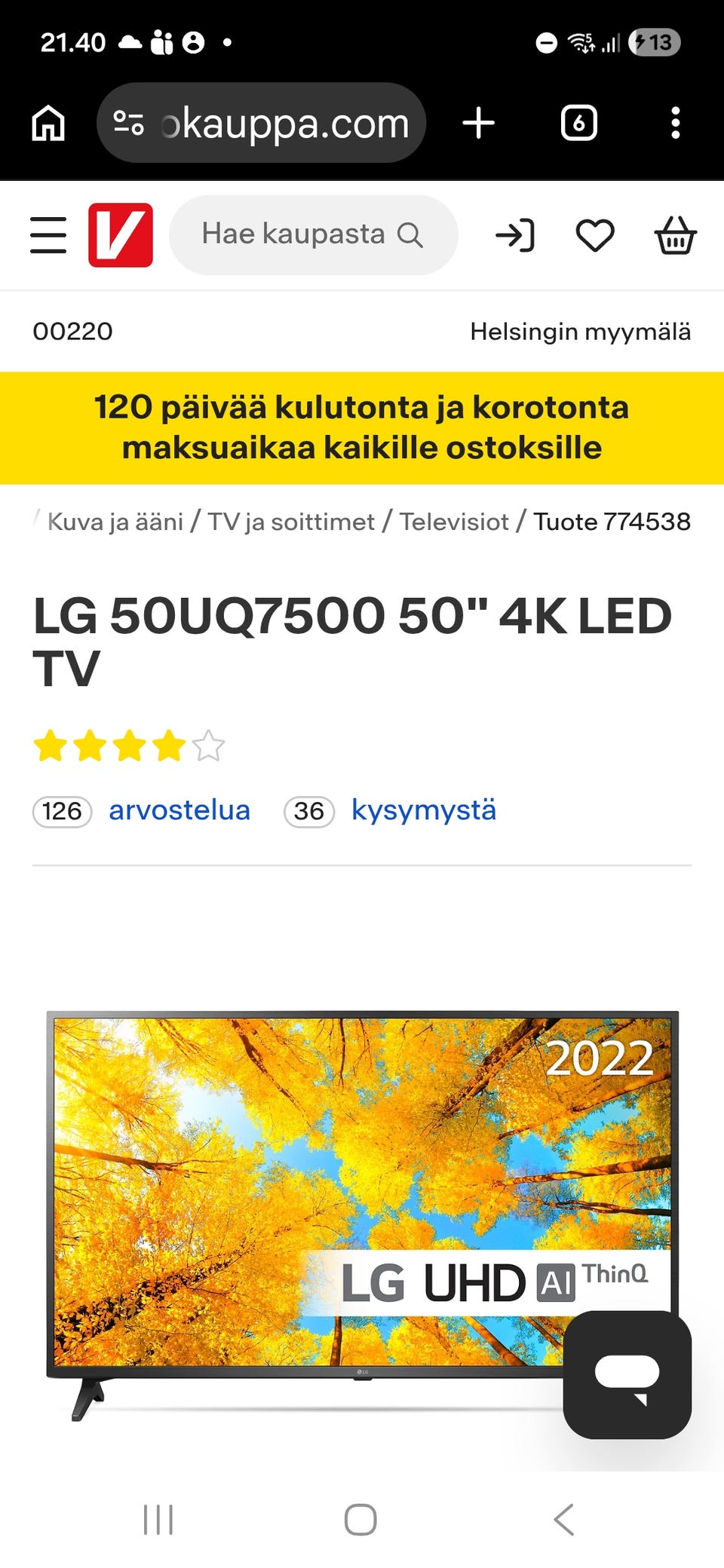Change the postal code 00220
Screen dimensions: 724x1568
tap(72, 331)
